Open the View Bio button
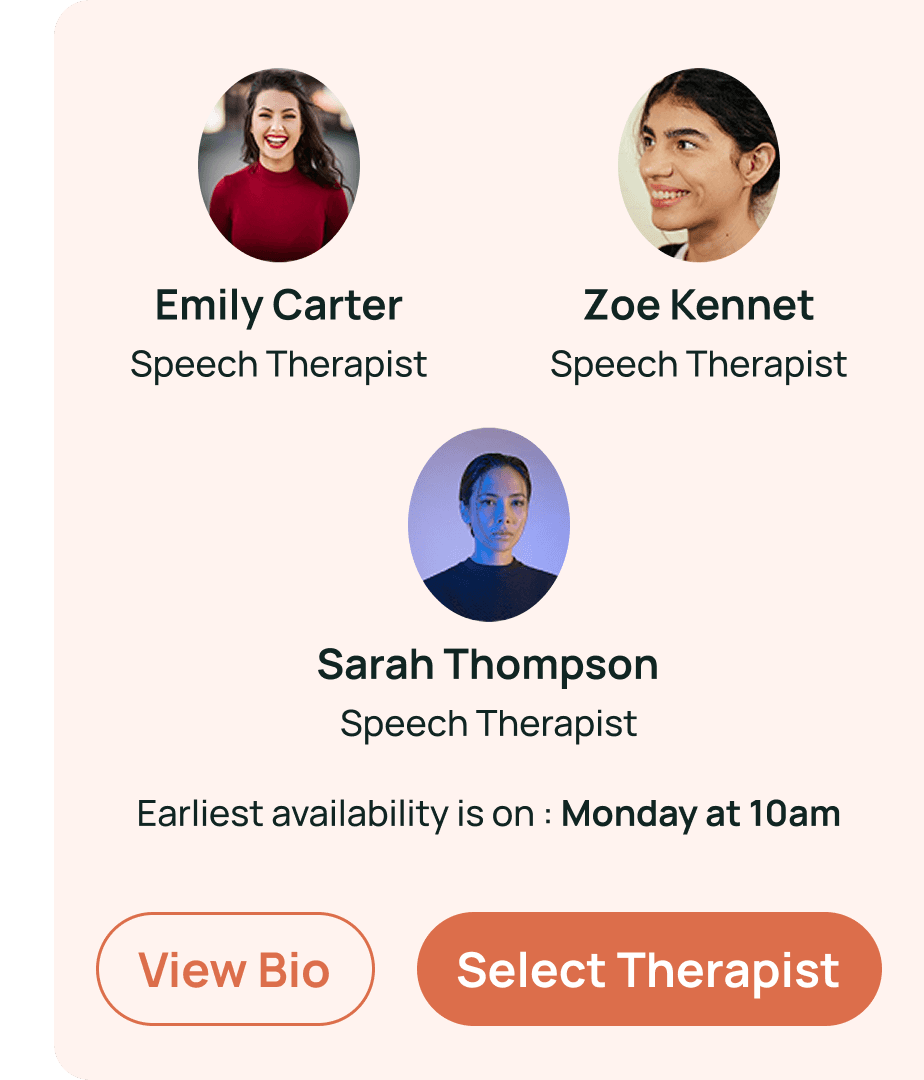This screenshot has width=924, height=1080. pyautogui.click(x=235, y=969)
